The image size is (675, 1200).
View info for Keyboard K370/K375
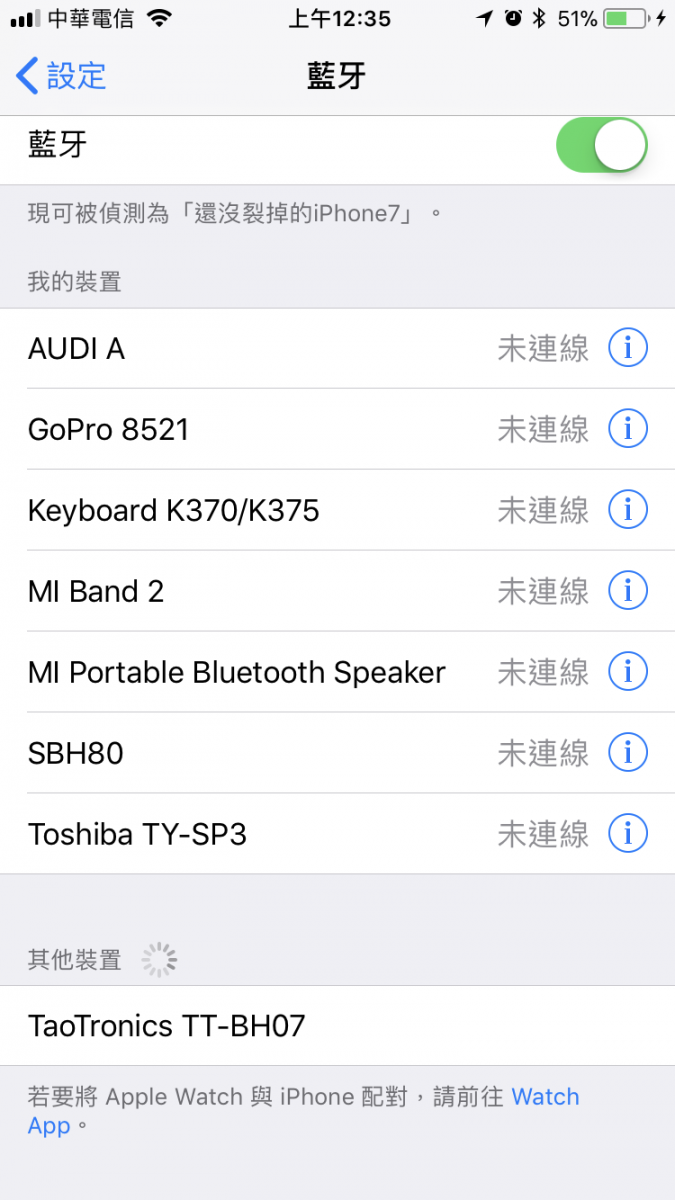tap(628, 510)
